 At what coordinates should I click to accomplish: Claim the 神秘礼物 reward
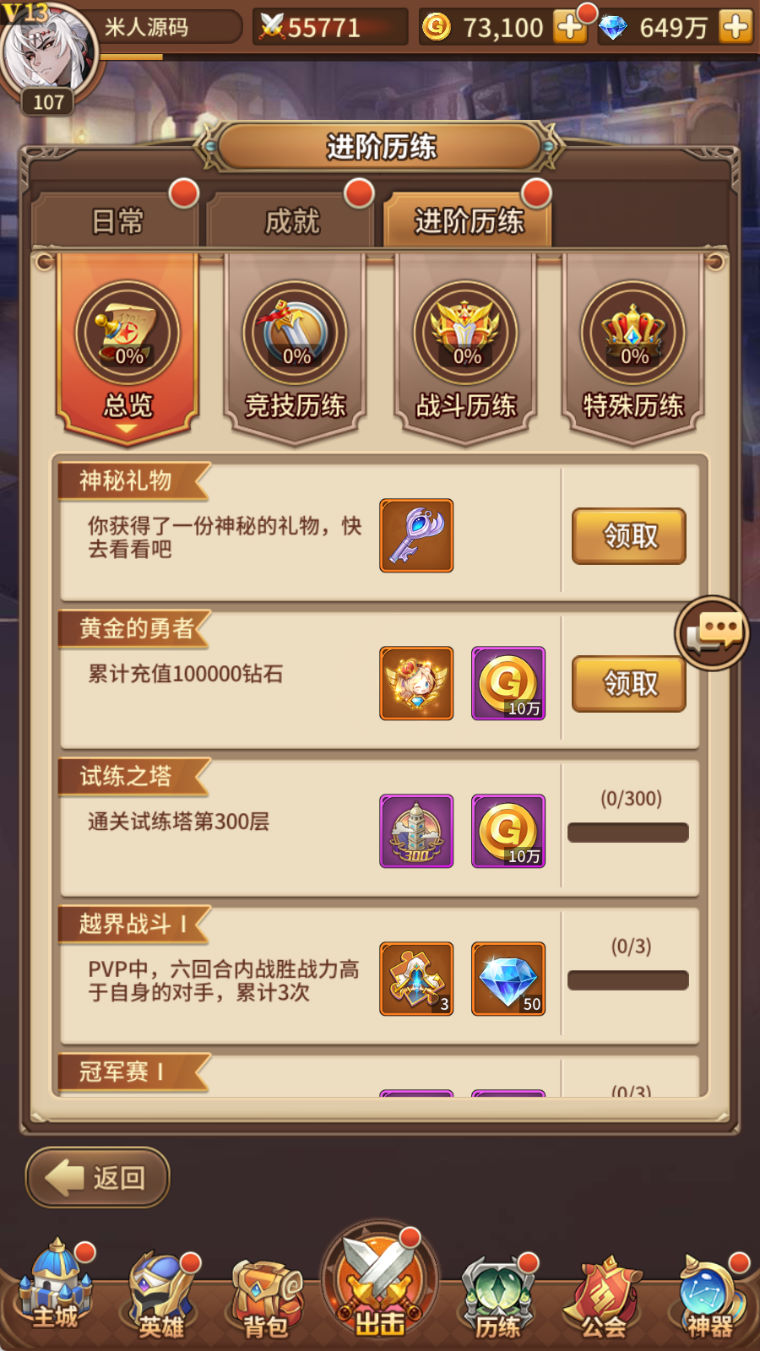[628, 536]
